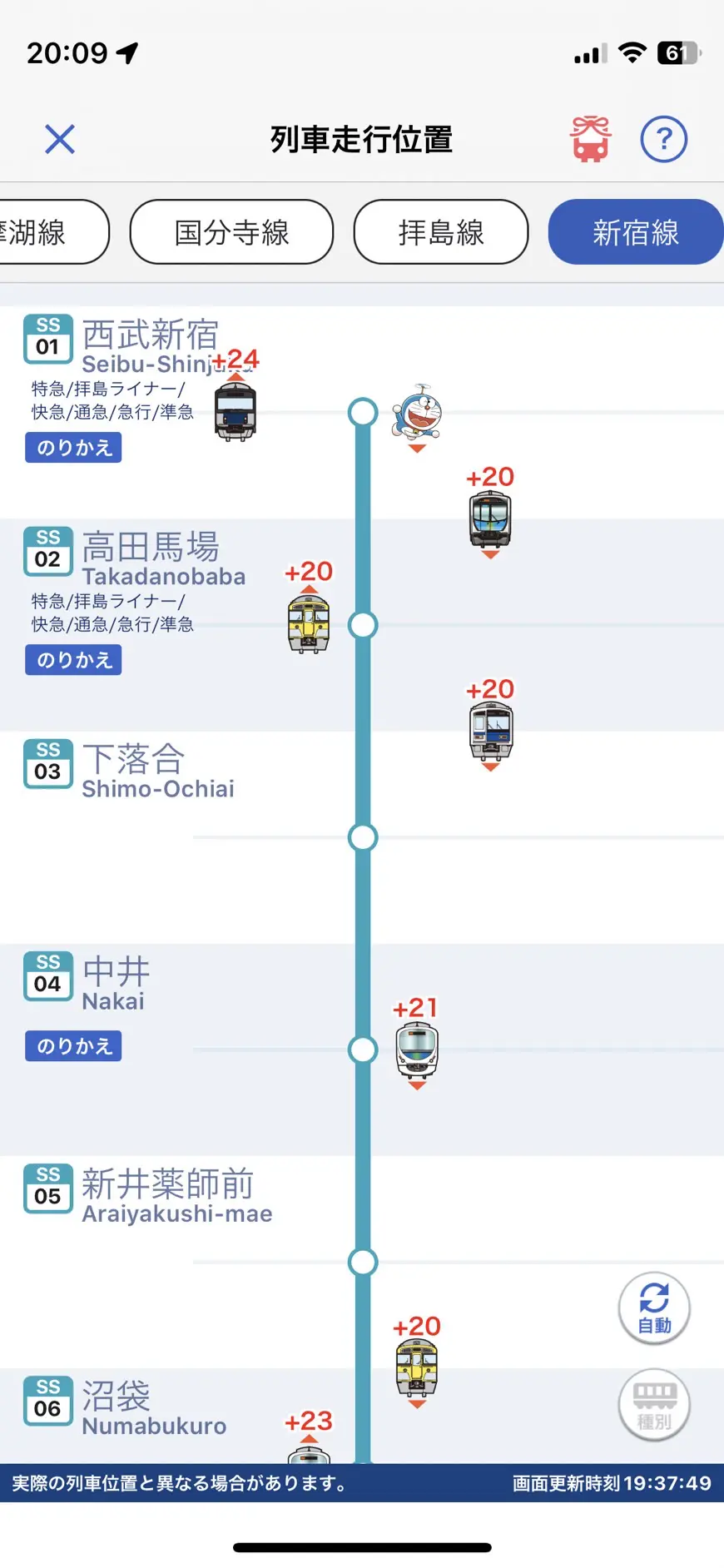Open the Doraemon train near Seibu-Shinjuku

tap(417, 413)
